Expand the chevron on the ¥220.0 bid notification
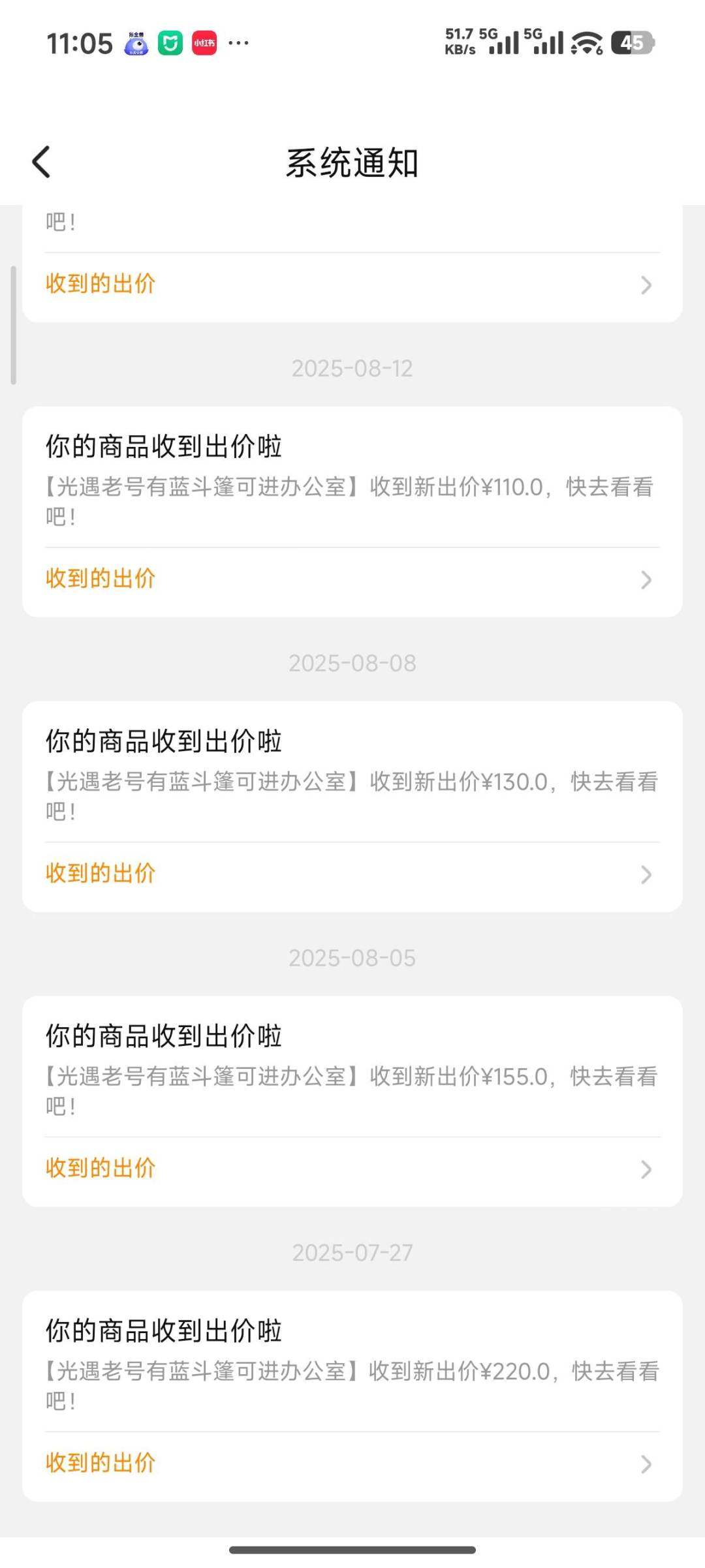This screenshot has width=705, height=1568. tap(646, 1464)
